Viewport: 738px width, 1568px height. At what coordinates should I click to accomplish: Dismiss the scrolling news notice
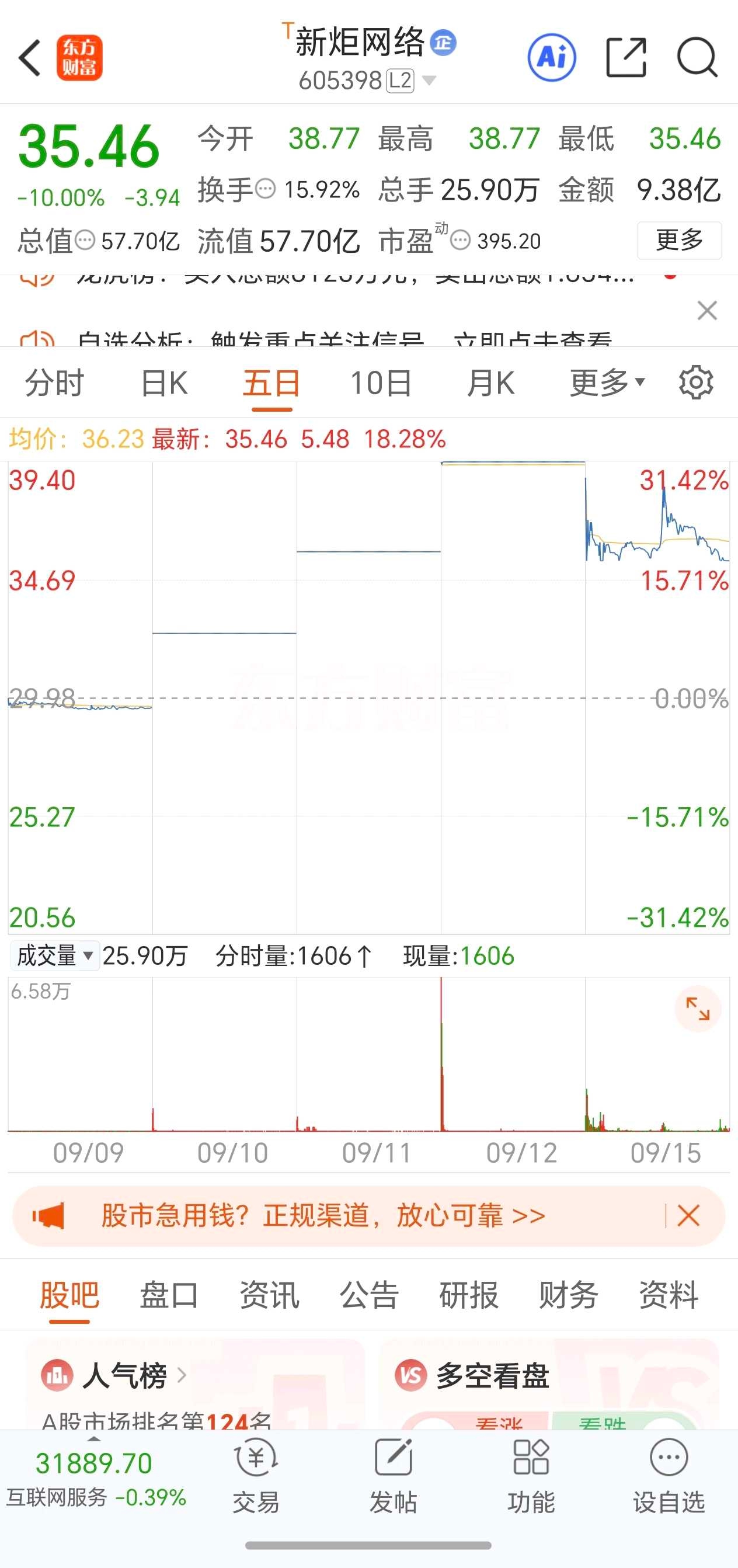(x=707, y=311)
